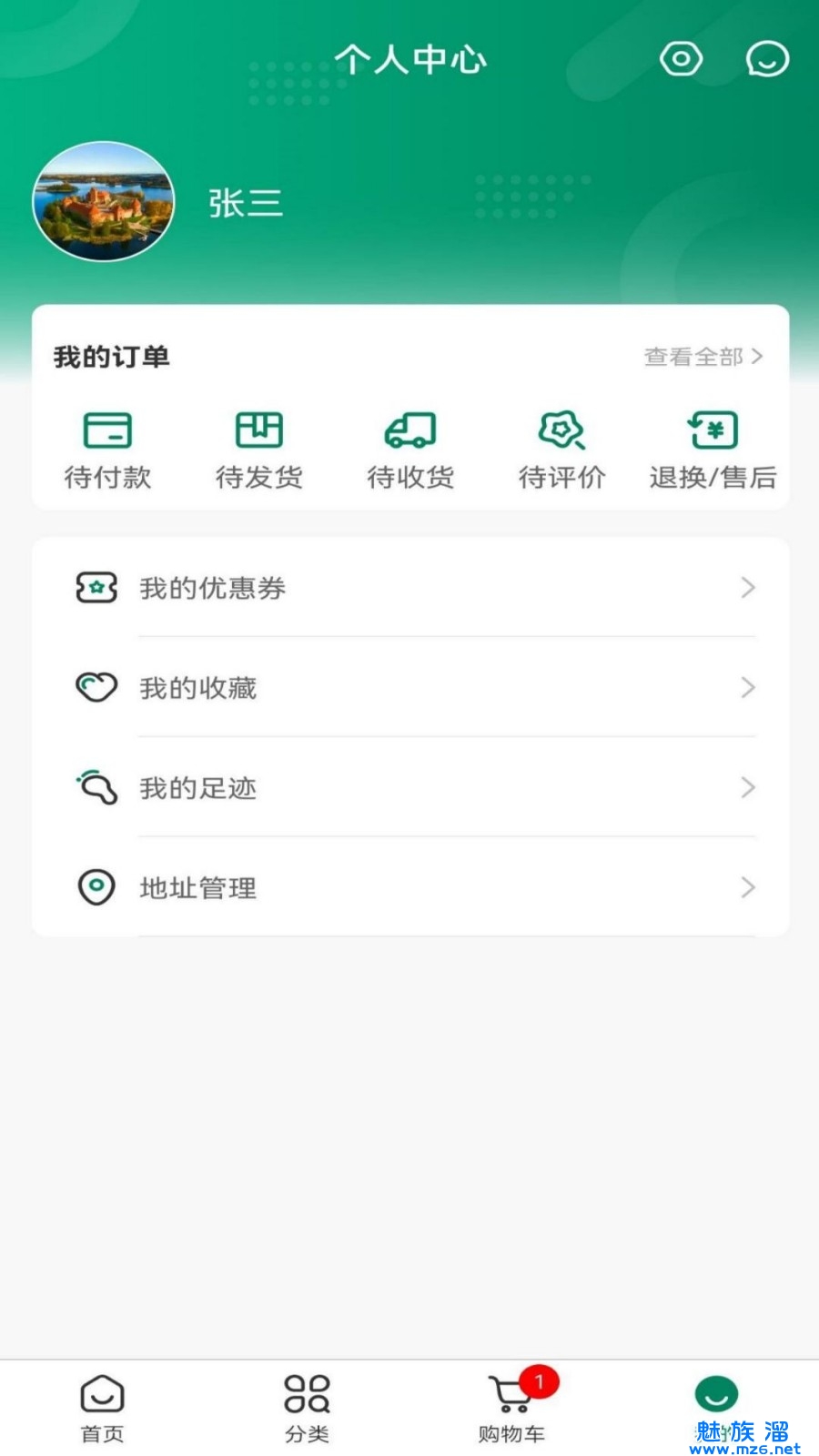Tap the eye icon in the header
Screen dimensions: 819x1456
tap(681, 60)
